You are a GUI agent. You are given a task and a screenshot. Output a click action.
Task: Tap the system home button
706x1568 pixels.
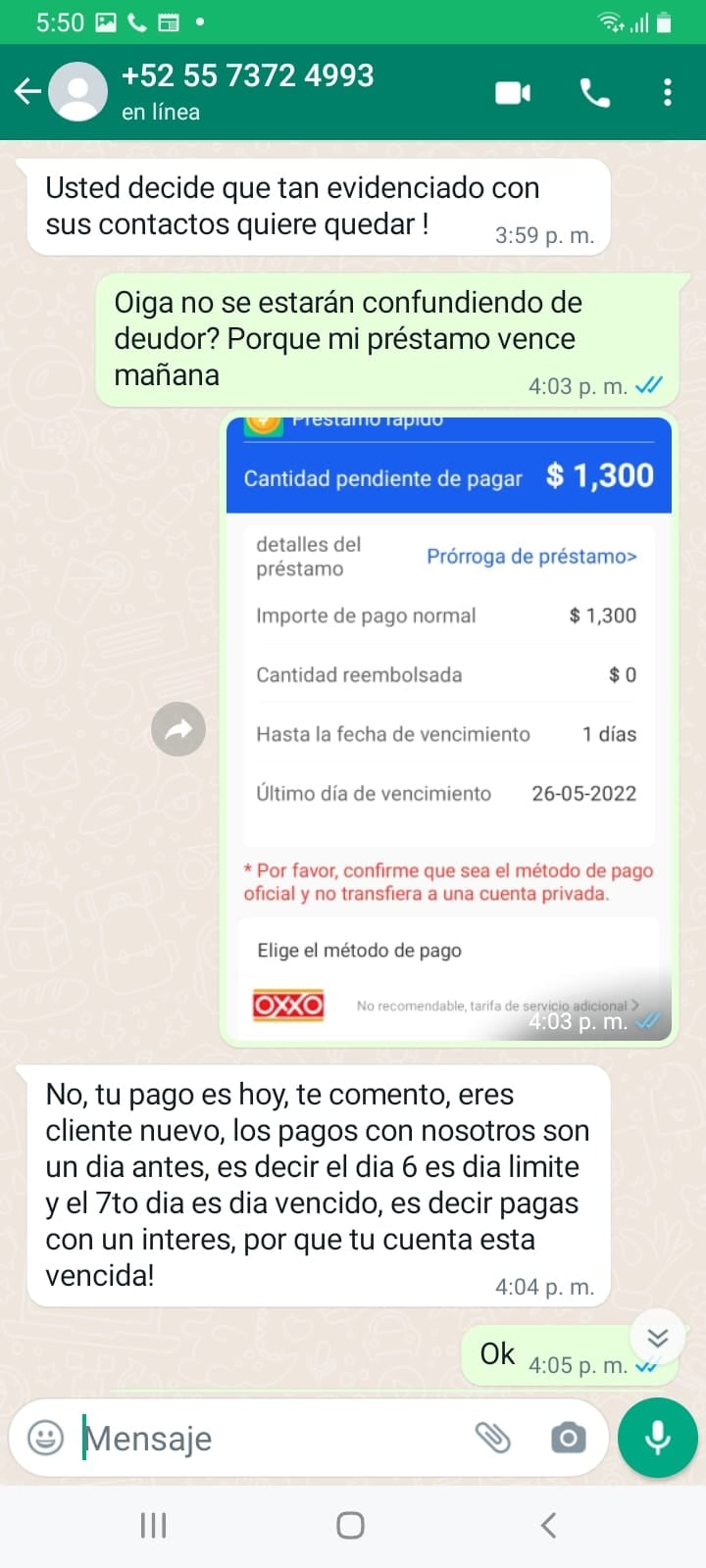click(x=350, y=1525)
